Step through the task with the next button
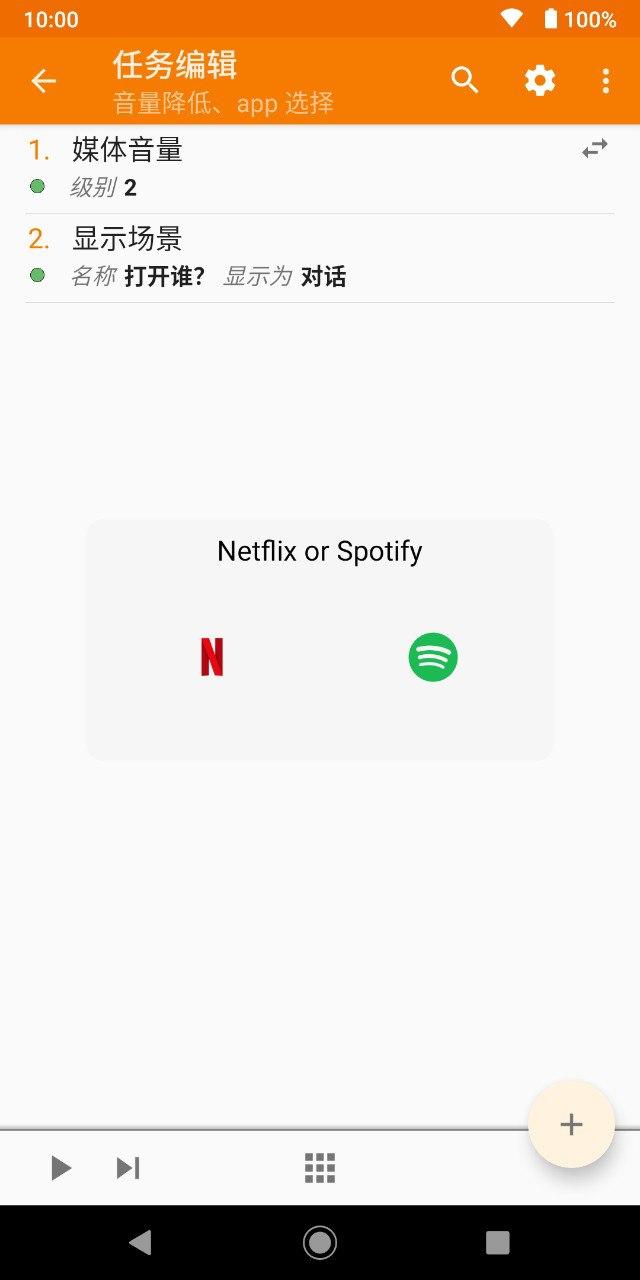The height and width of the screenshot is (1280, 640). [128, 1167]
